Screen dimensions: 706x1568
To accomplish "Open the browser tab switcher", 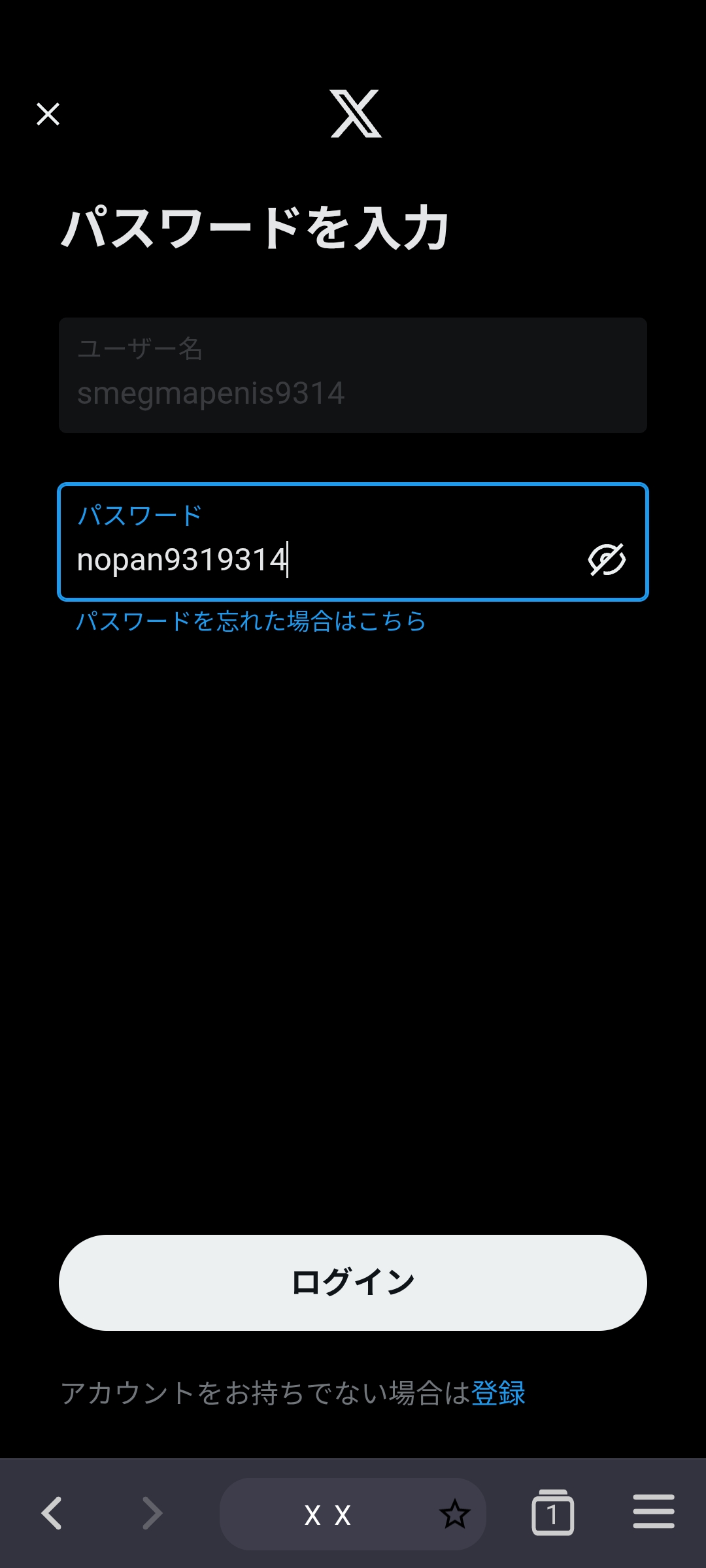I will pyautogui.click(x=552, y=1513).
